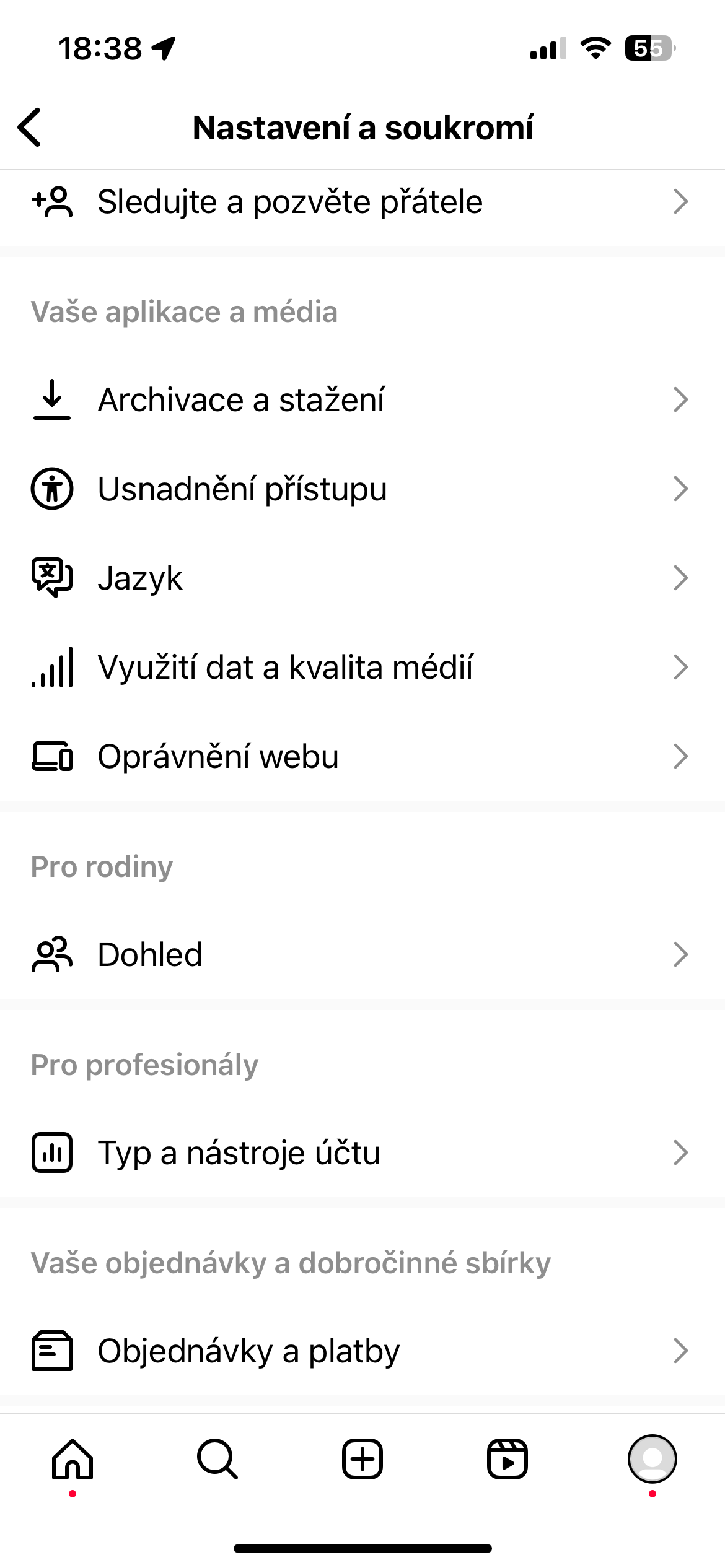Open Využití dat a kvalita médií
This screenshot has height=1568, width=725.
362,668
